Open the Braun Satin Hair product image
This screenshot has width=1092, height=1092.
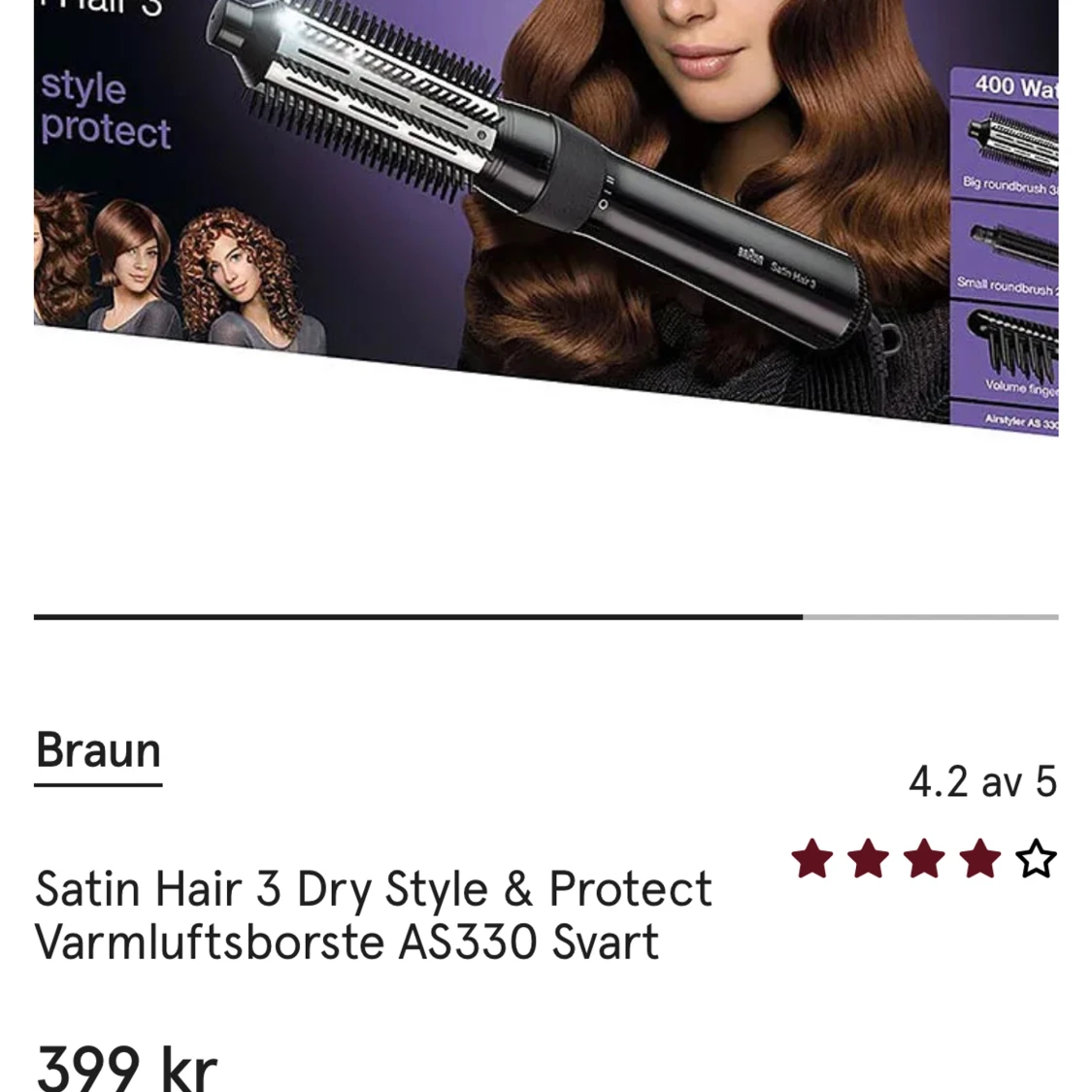[546, 214]
